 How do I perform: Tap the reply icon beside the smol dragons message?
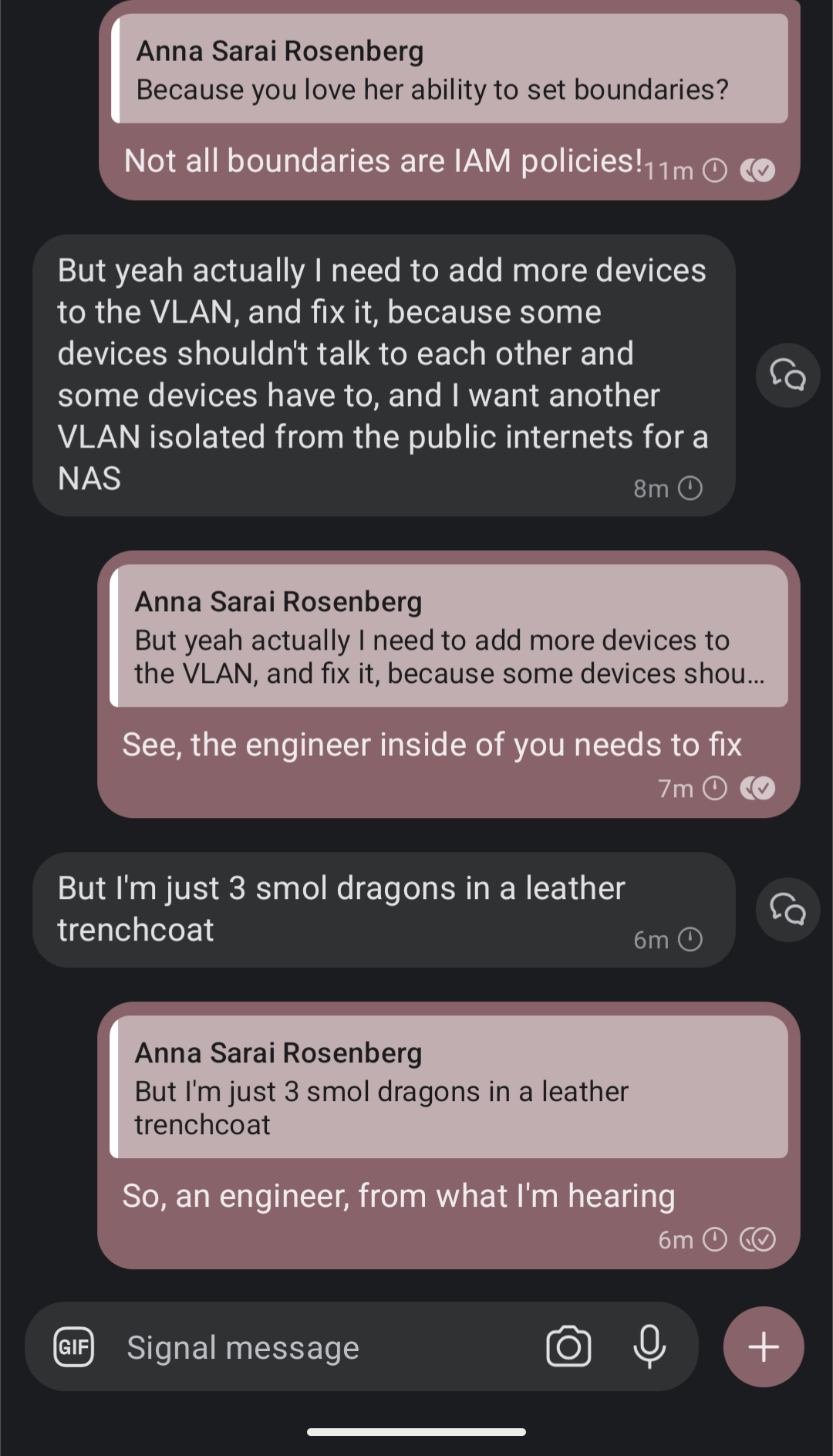point(787,910)
